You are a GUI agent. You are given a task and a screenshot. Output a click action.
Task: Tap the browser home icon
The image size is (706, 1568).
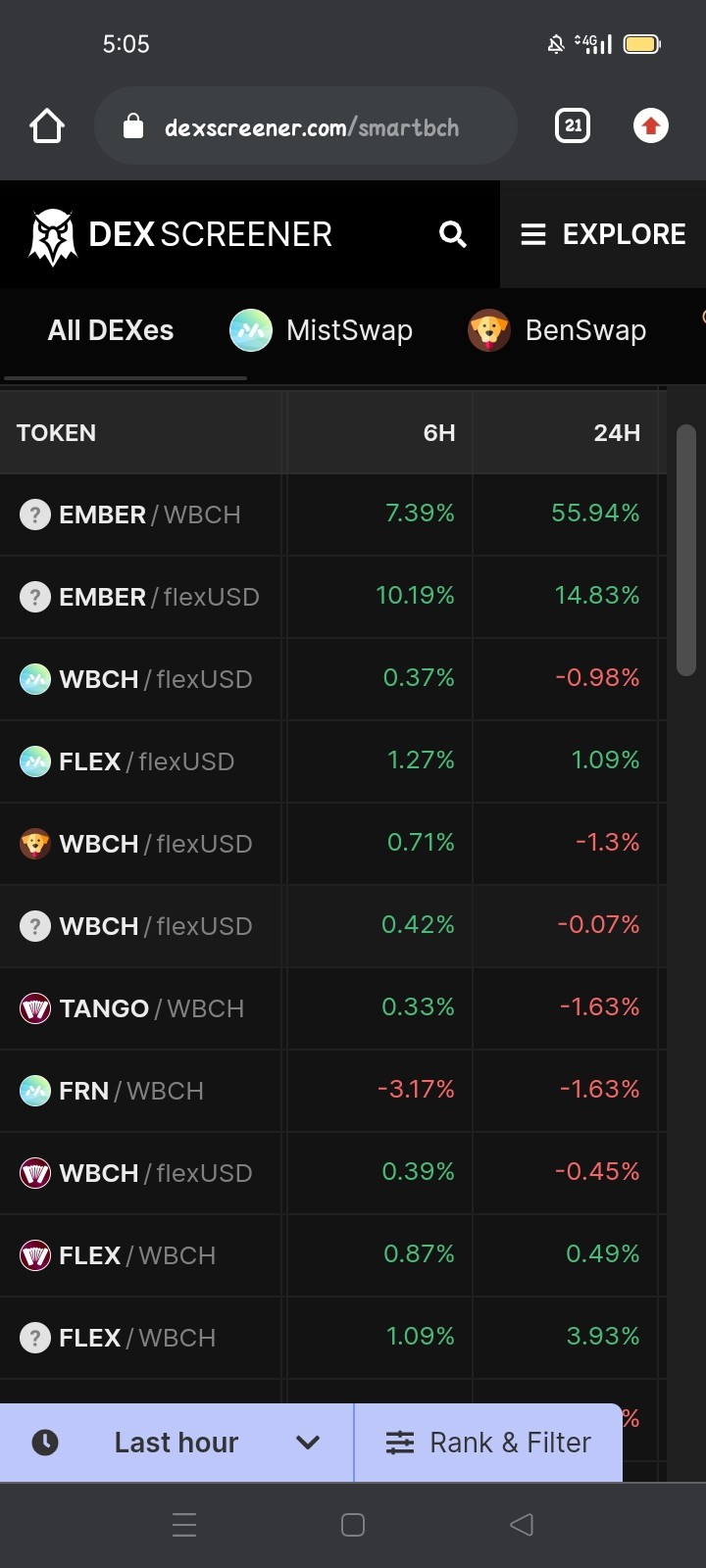(x=47, y=126)
